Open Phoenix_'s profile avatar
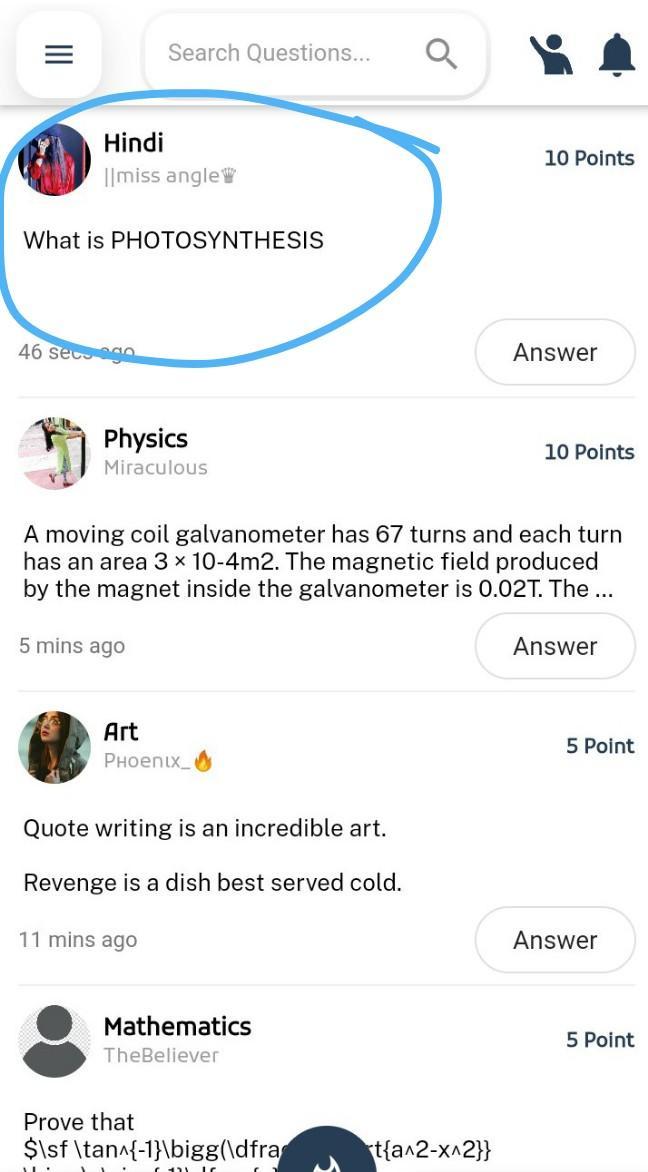The width and height of the screenshot is (648, 1172). tap(54, 747)
